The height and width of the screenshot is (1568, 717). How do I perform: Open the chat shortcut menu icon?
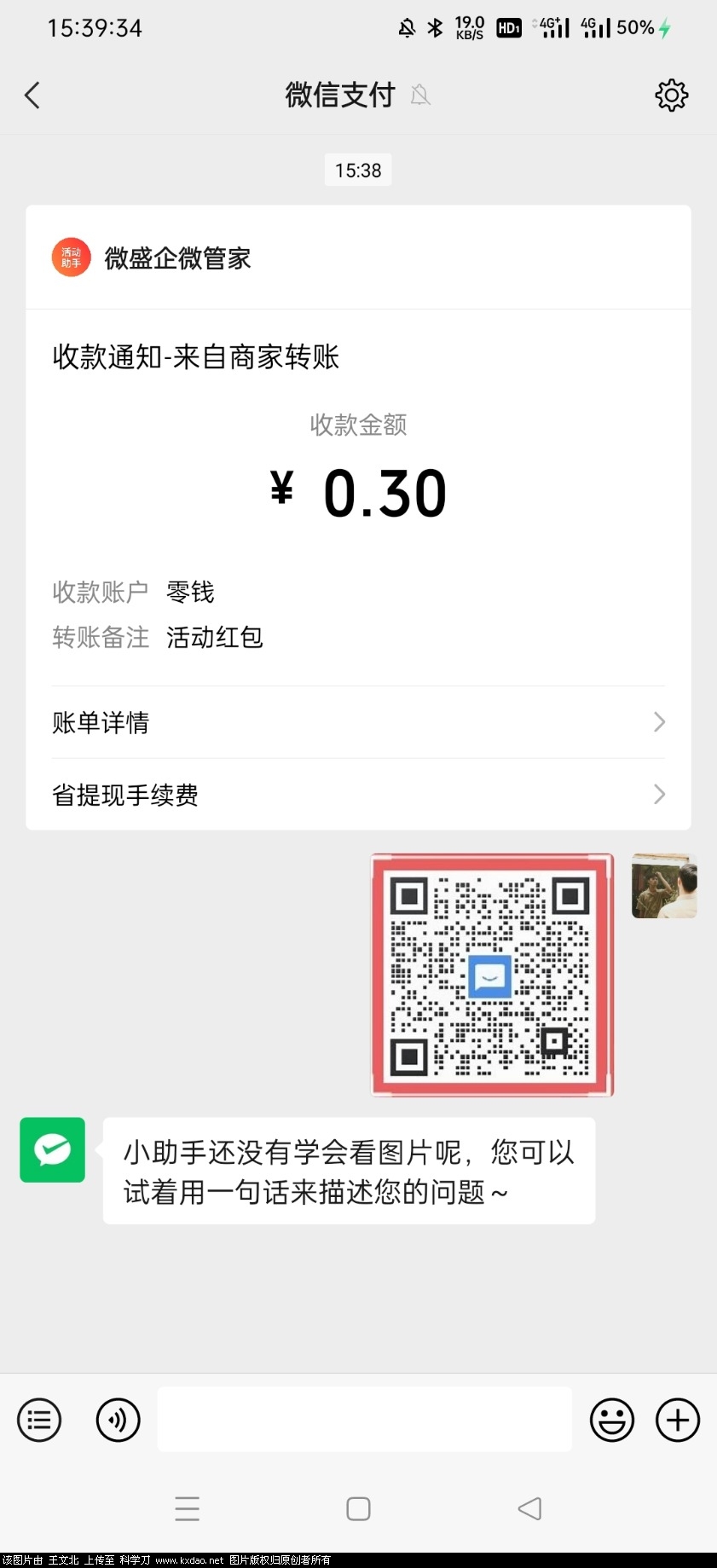click(x=38, y=1419)
